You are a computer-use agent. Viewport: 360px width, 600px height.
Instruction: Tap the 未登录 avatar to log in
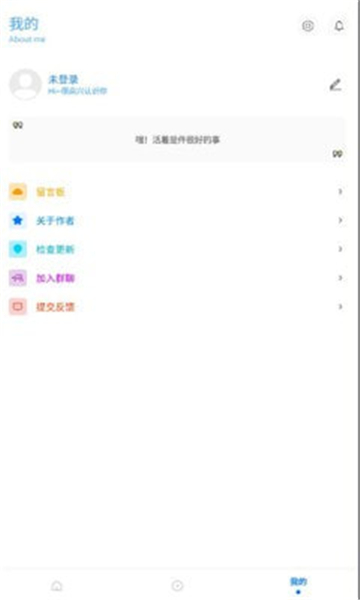[x=25, y=85]
